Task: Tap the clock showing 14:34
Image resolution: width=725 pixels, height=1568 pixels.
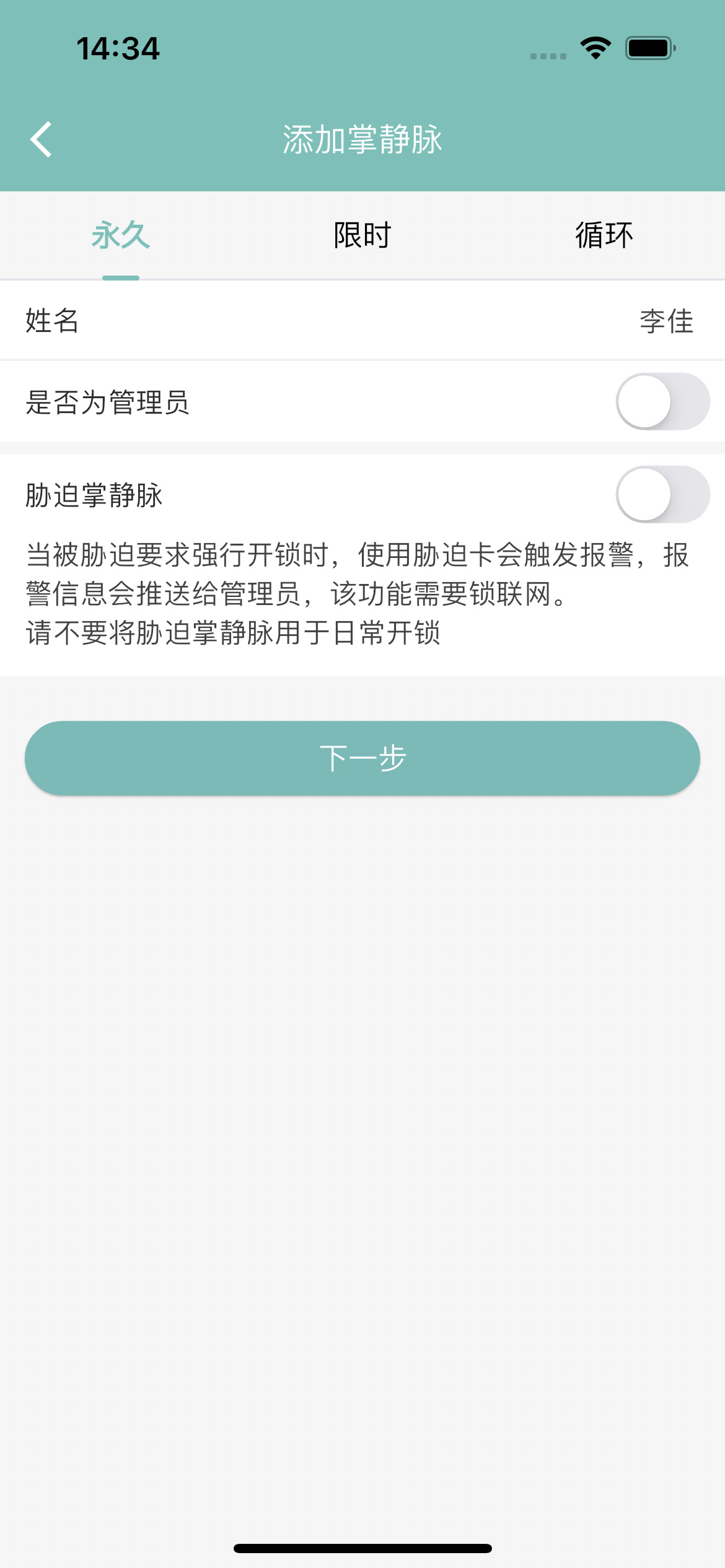Action: [116, 48]
